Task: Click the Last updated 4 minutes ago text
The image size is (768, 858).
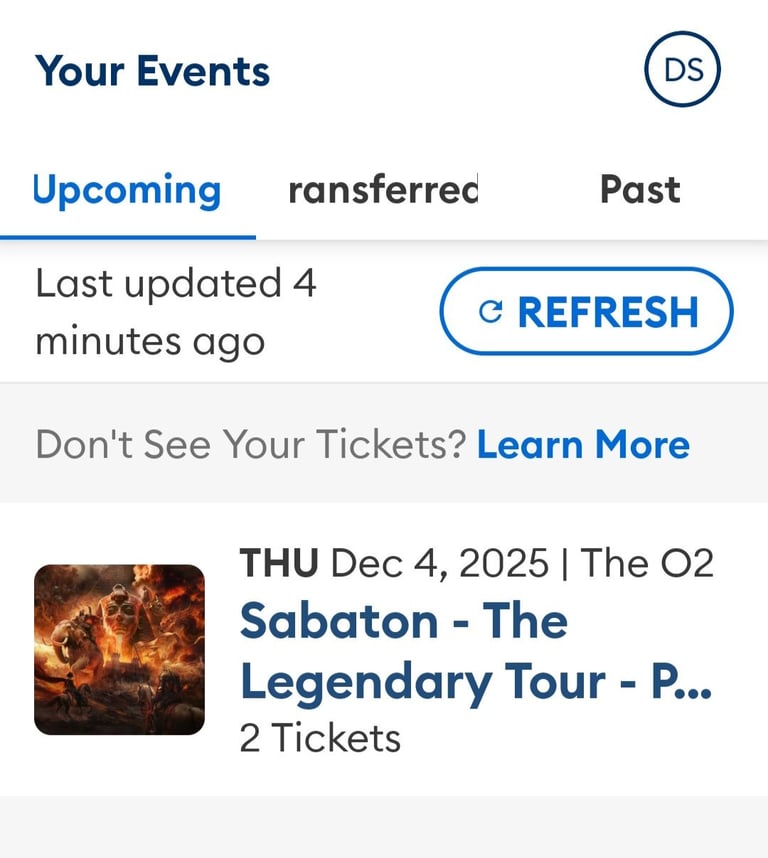Action: pyautogui.click(x=176, y=311)
